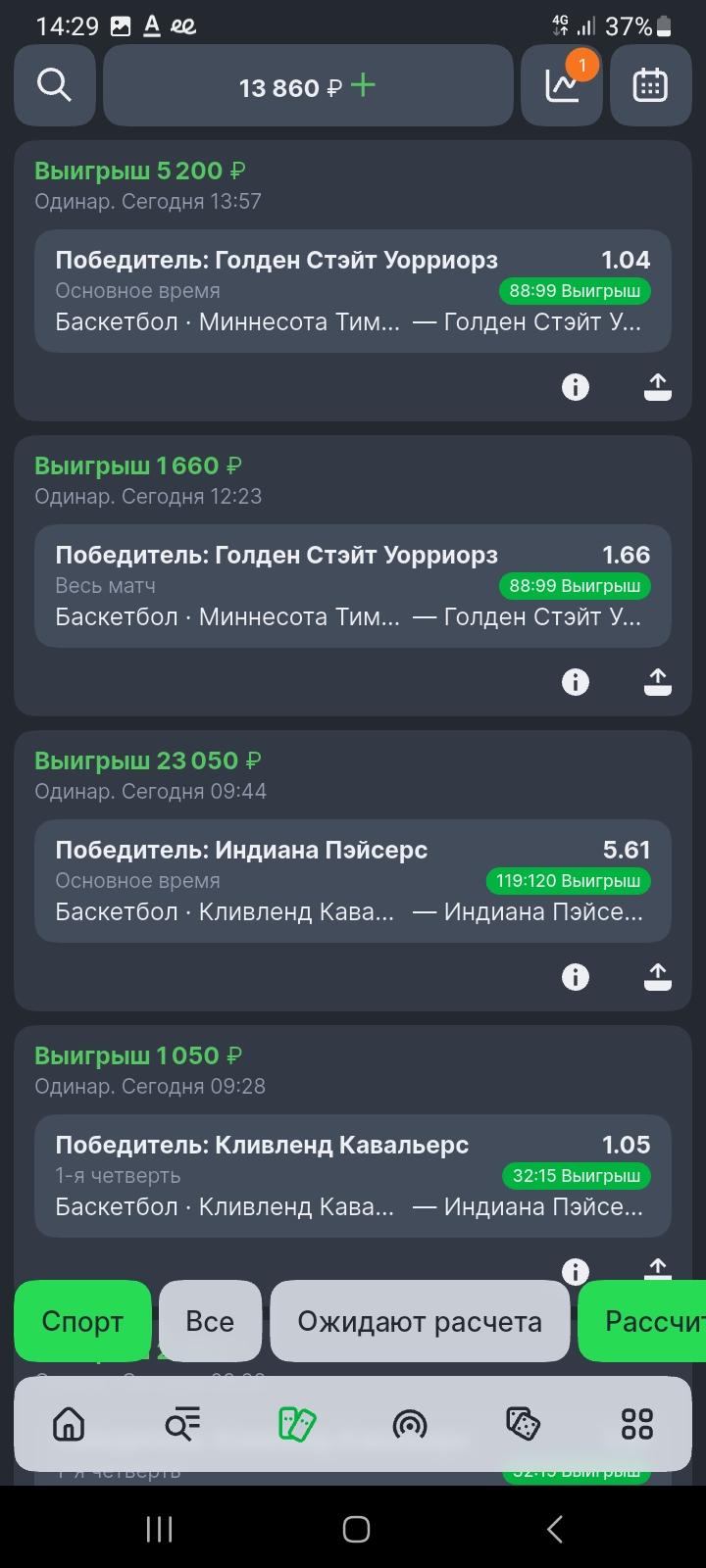
Task: Open the dice casino tab
Action: (523, 1424)
